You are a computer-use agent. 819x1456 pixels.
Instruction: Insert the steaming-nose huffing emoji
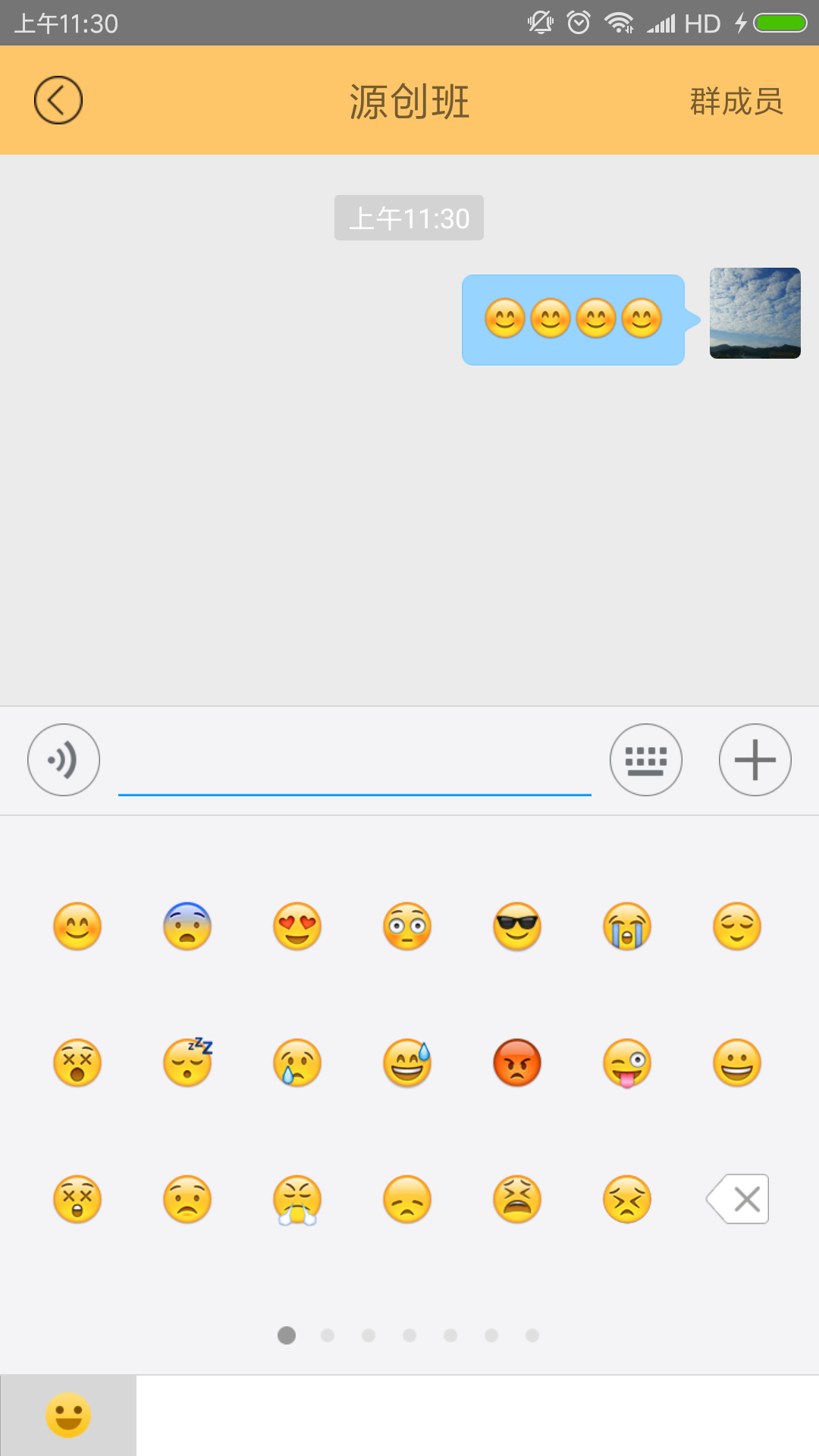(x=297, y=1200)
